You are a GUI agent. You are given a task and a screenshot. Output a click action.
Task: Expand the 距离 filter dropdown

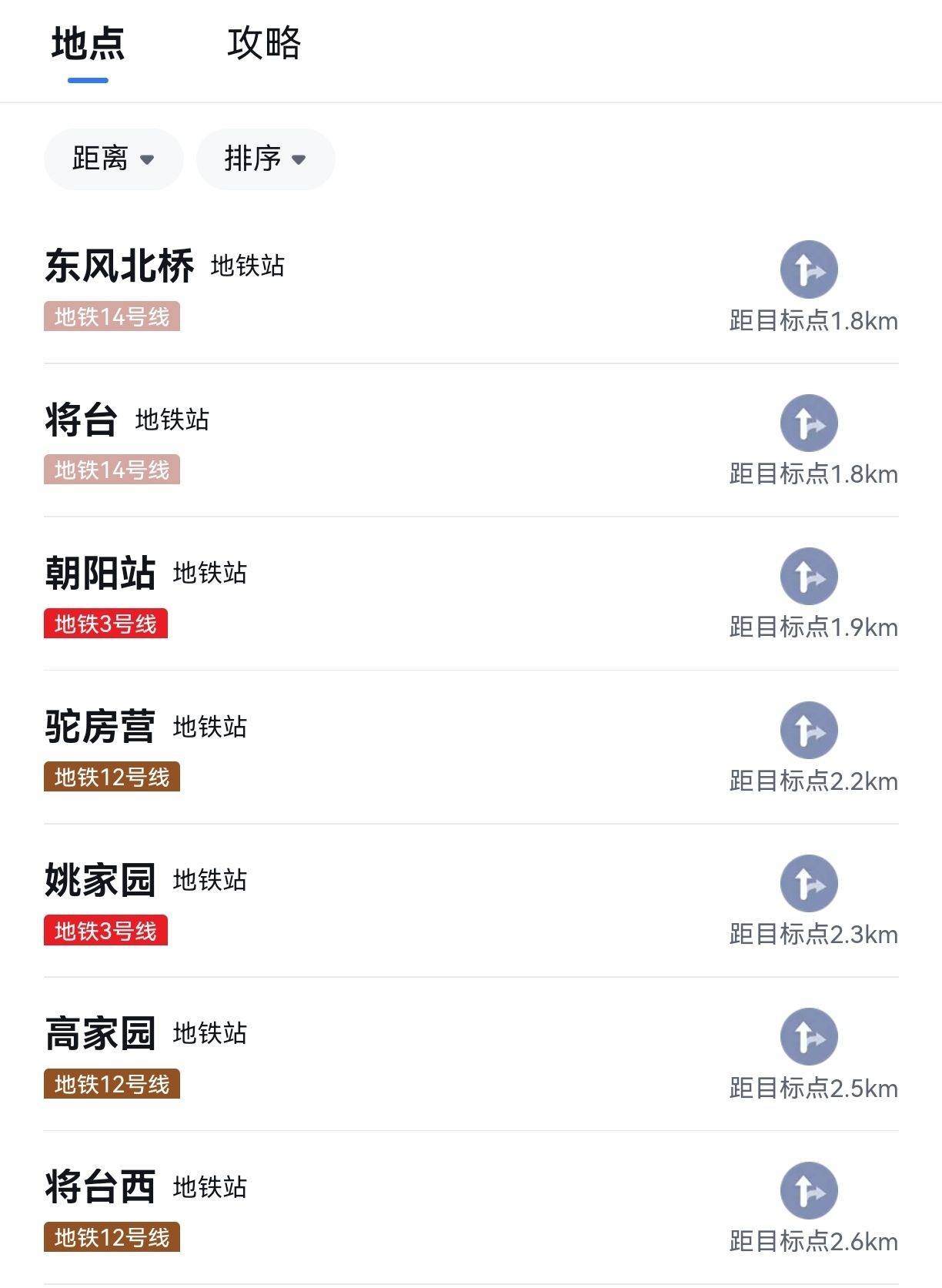(x=113, y=159)
